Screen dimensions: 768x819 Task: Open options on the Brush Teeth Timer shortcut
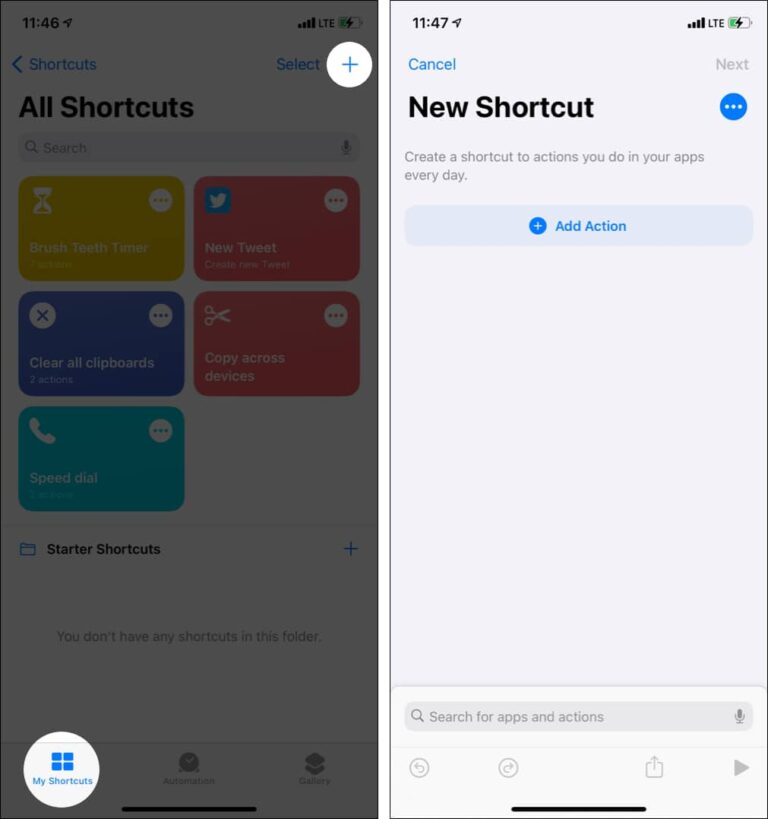pos(161,200)
